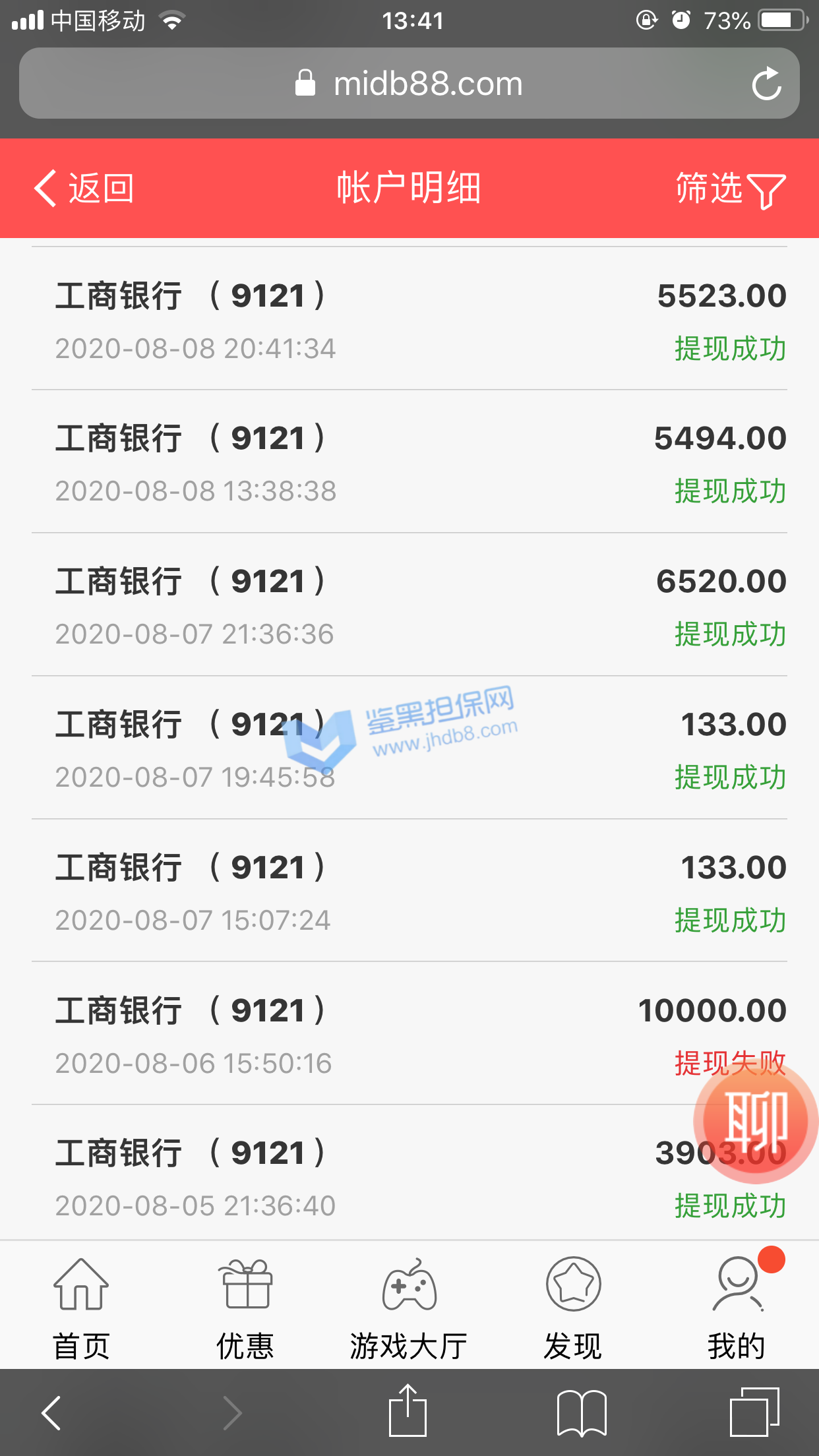Open the red 聊 chat bubble
Image resolution: width=819 pixels, height=1456 pixels.
756,1120
